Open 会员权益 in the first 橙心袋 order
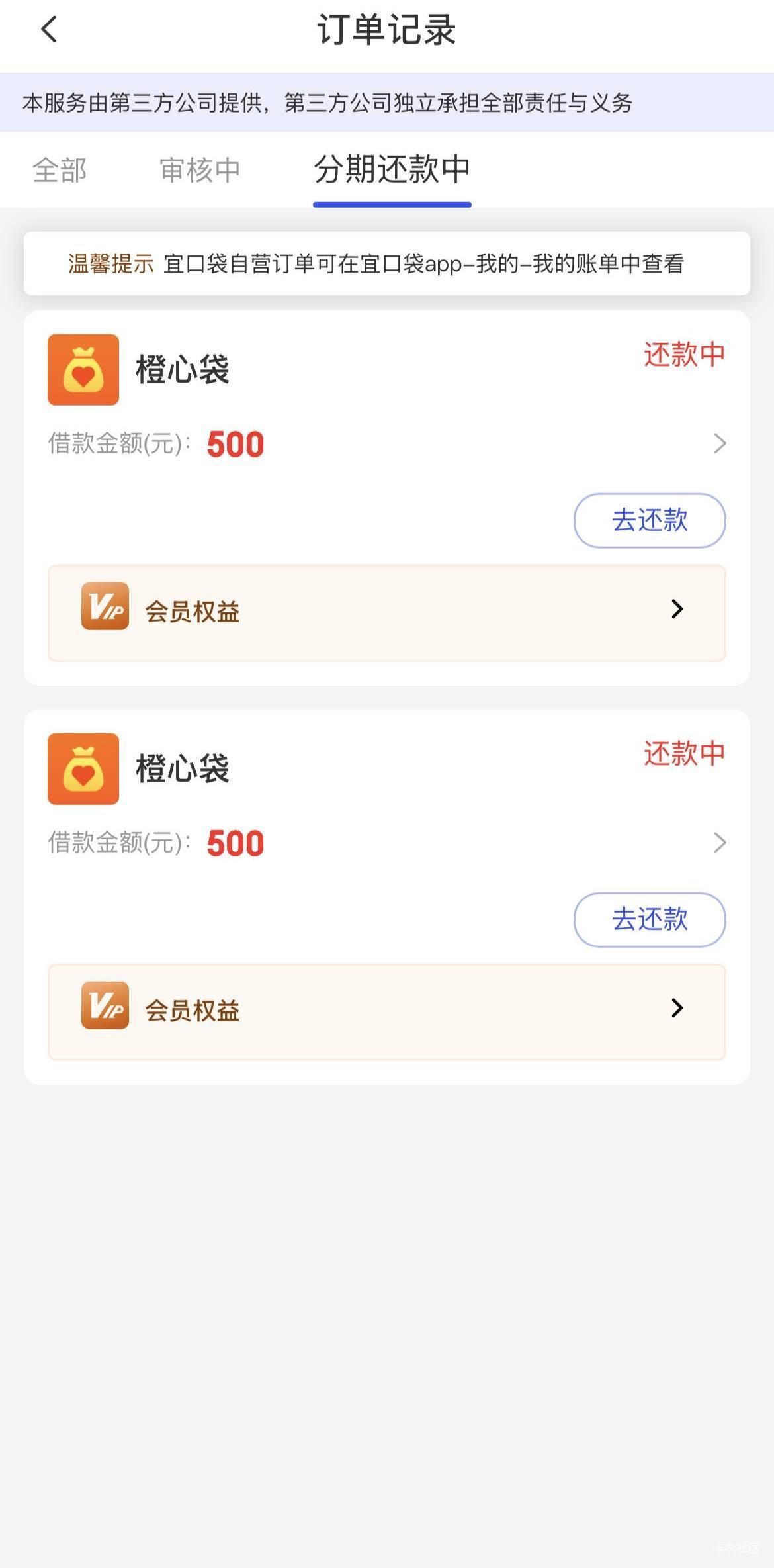 pyautogui.click(x=386, y=612)
